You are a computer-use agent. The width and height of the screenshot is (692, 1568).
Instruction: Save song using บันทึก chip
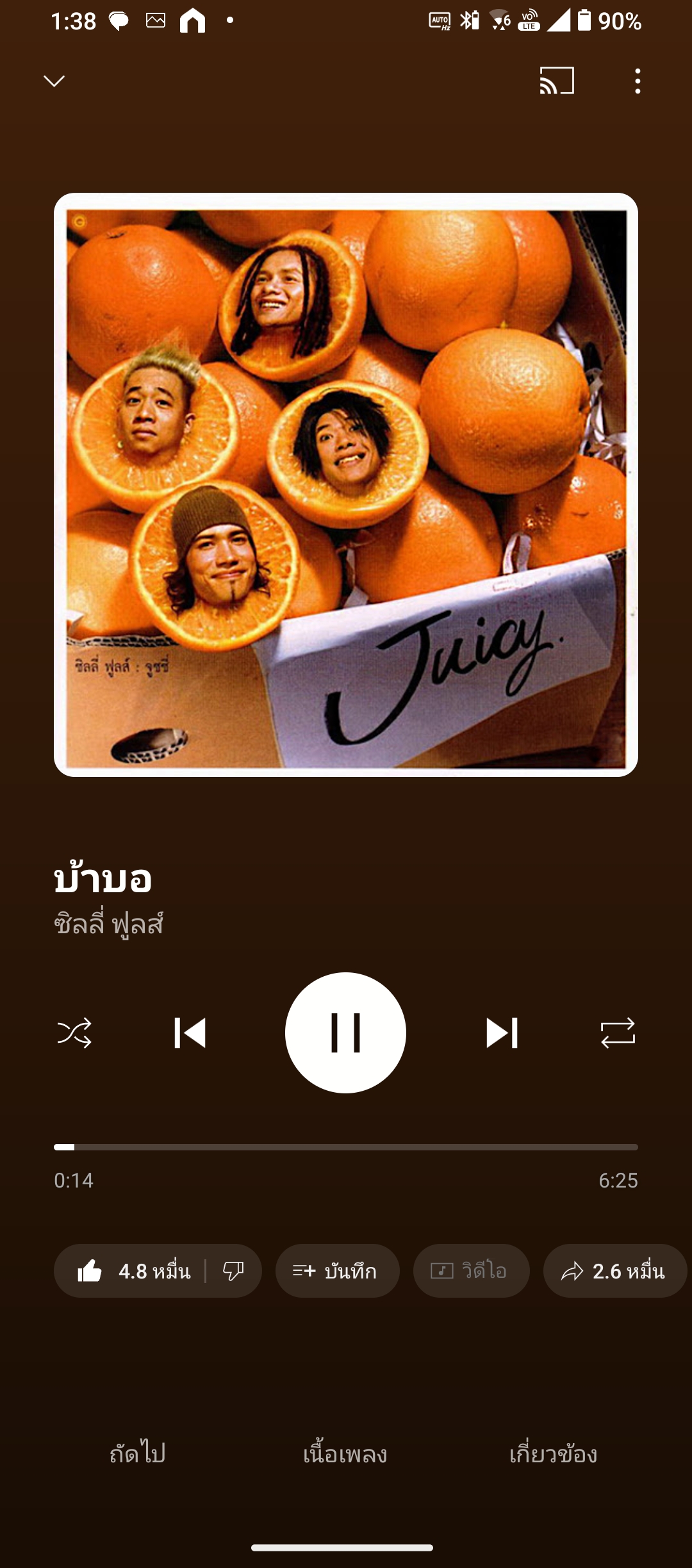(x=338, y=1271)
